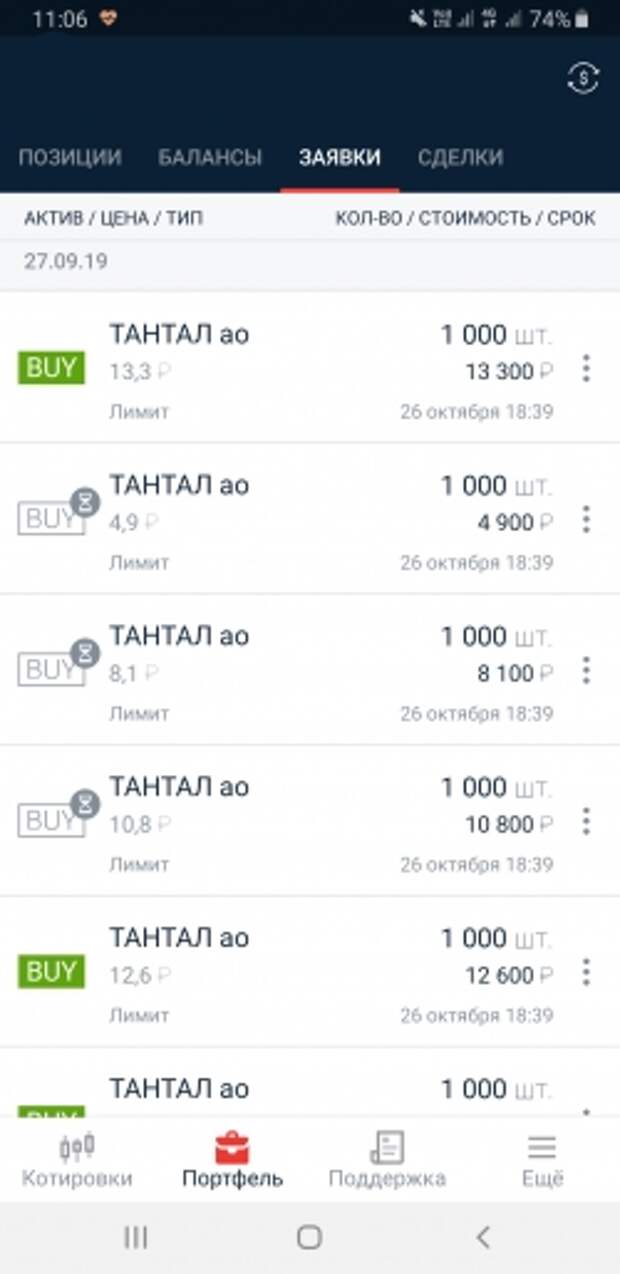This screenshot has width=620, height=1274.
Task: Go to the Котировки section
Action: pyautogui.click(x=77, y=1160)
